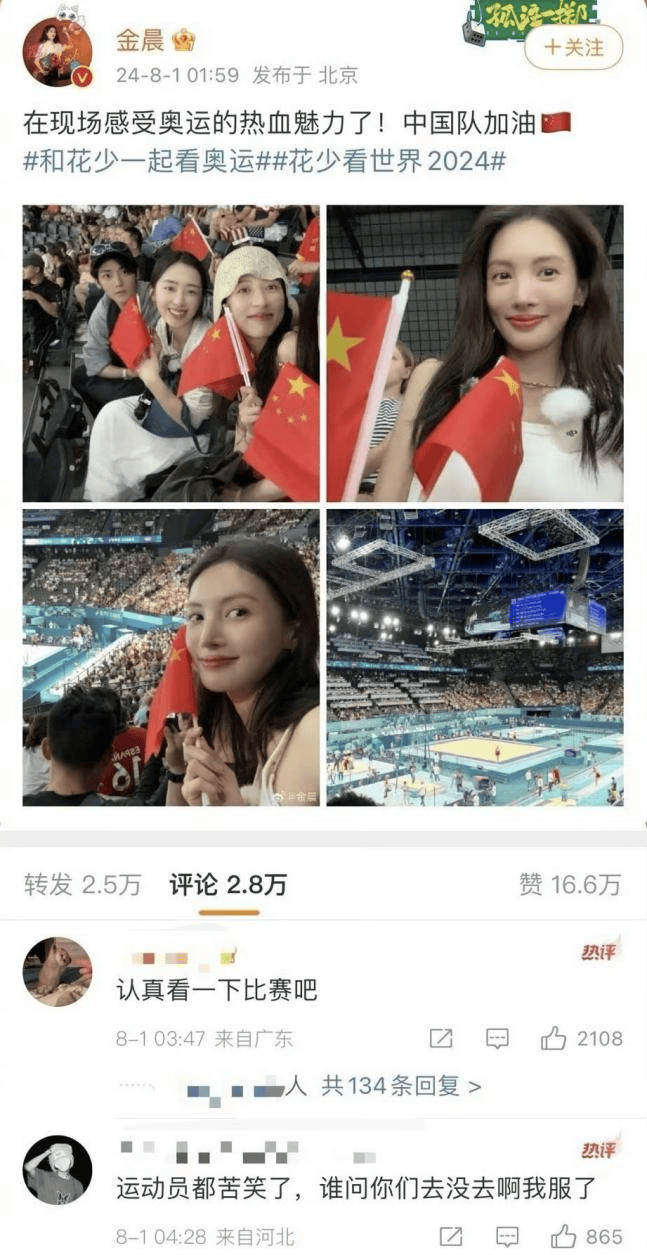Share the comment starting 运动员都苦笑了
The width and height of the screenshot is (647, 1255).
coord(451,1236)
